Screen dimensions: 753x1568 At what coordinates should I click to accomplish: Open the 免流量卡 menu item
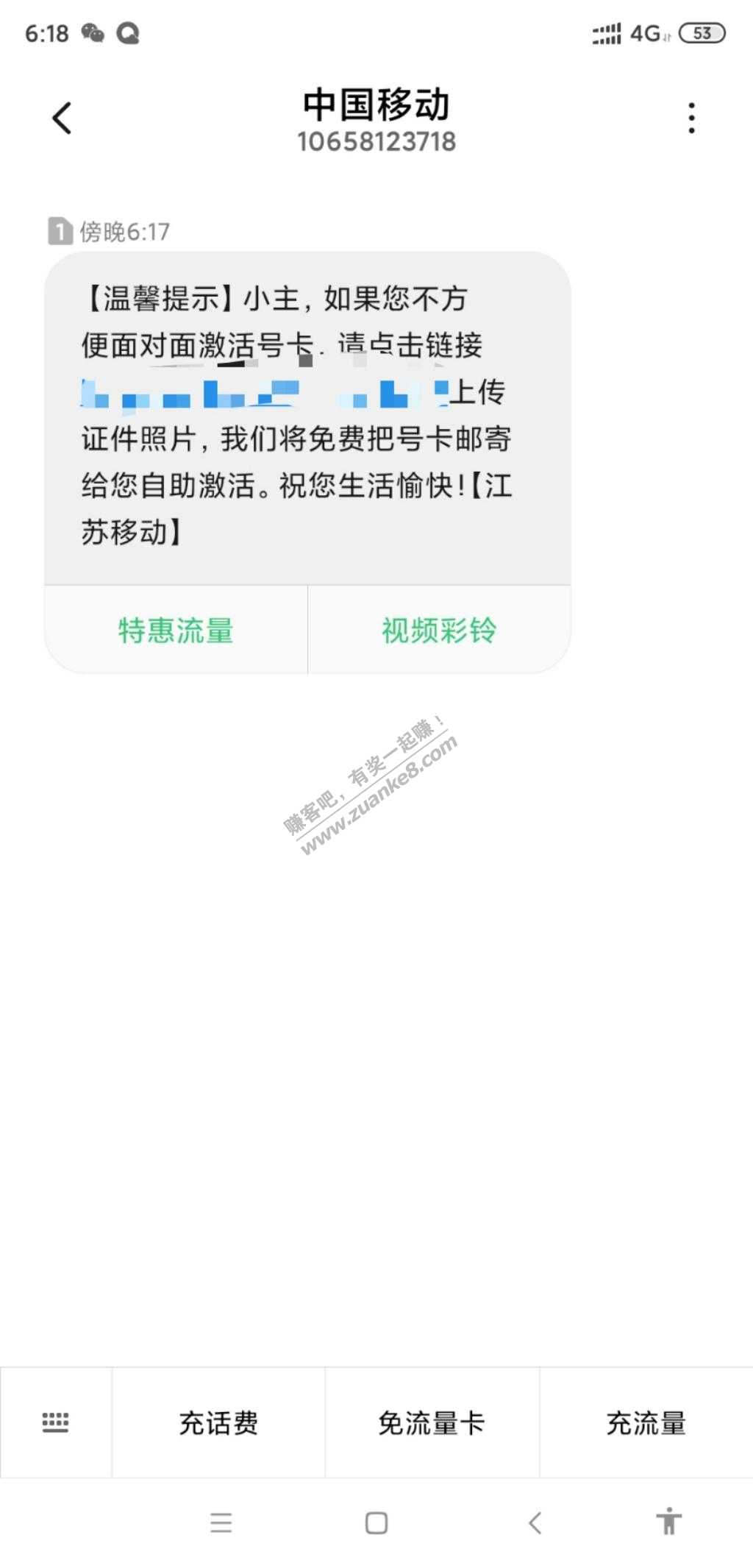[432, 1423]
